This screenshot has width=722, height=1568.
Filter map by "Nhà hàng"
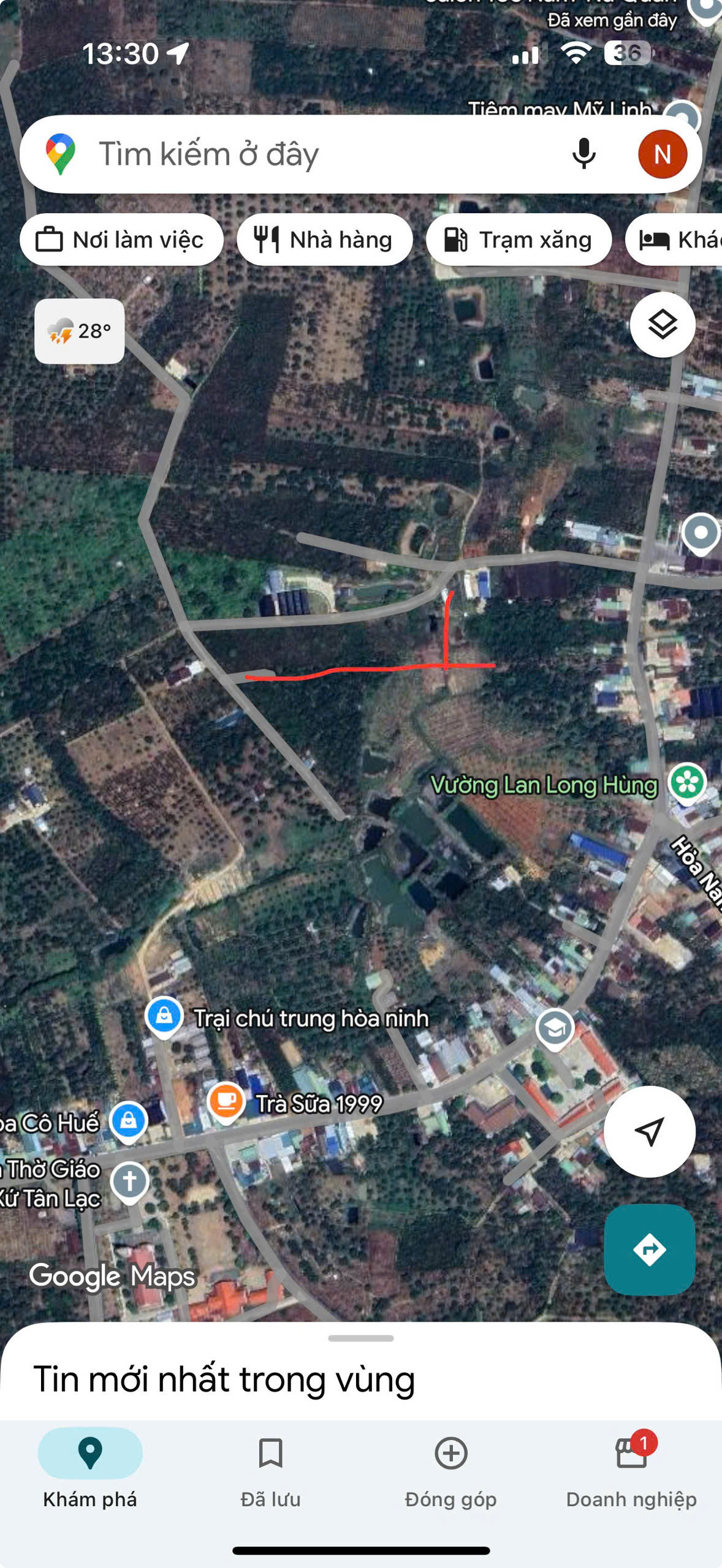pos(324,239)
